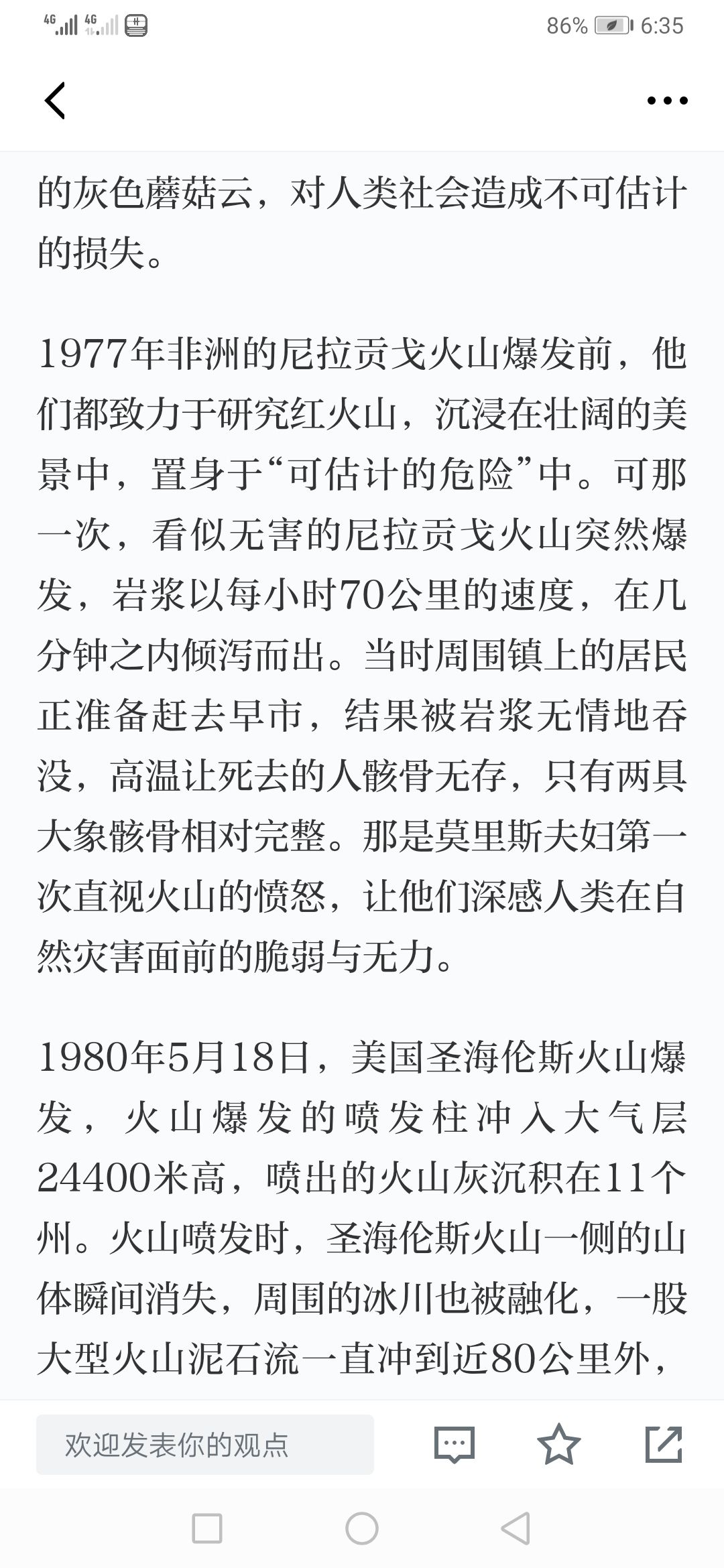Open the three-dot overflow menu

tap(667, 101)
